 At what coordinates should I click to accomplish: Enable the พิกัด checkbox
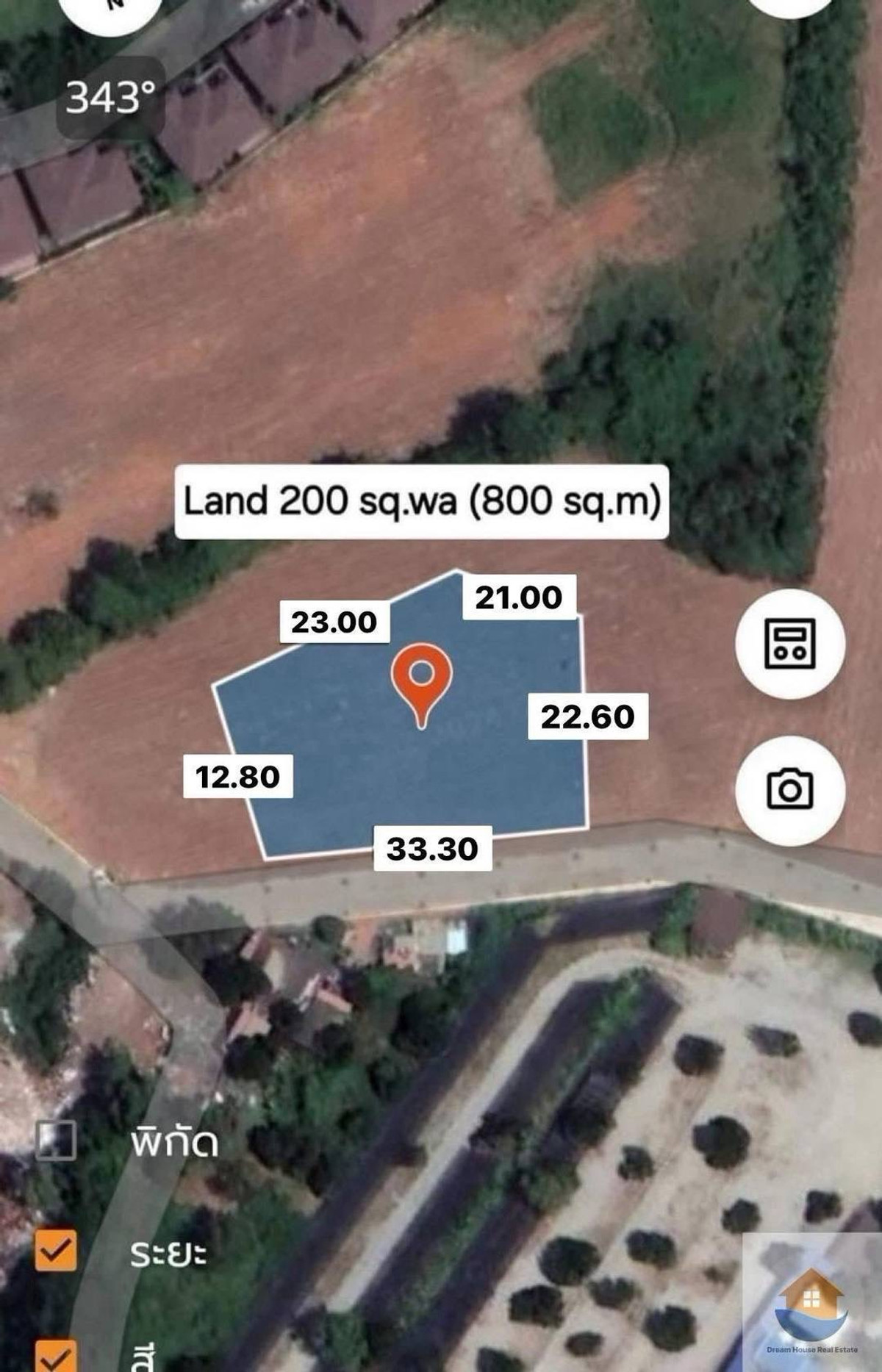[56, 1140]
